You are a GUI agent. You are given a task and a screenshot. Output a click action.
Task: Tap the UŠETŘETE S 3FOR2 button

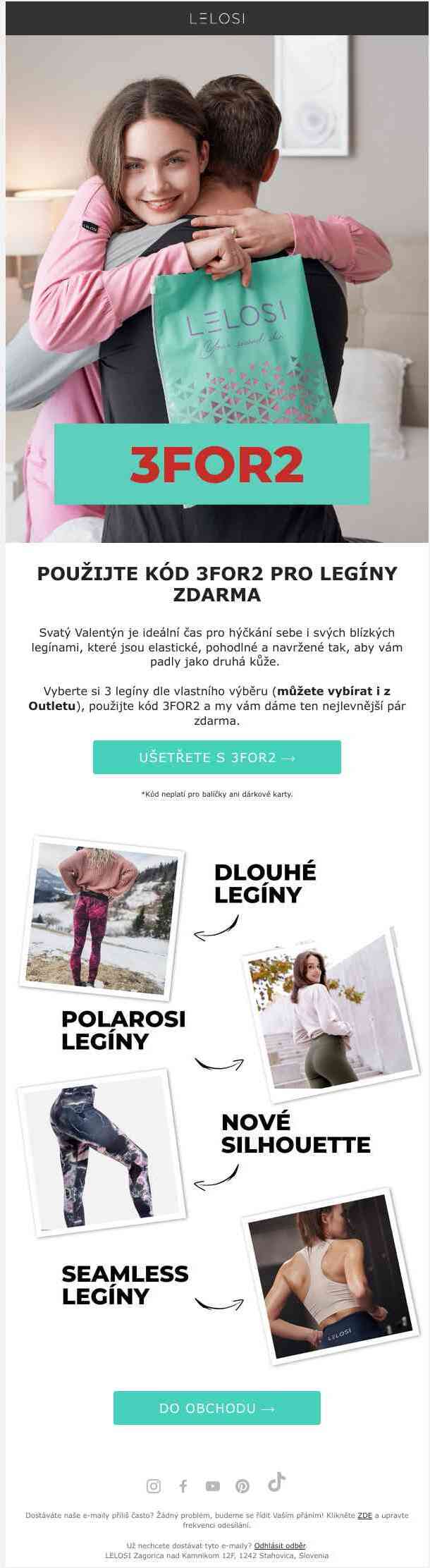(x=216, y=757)
